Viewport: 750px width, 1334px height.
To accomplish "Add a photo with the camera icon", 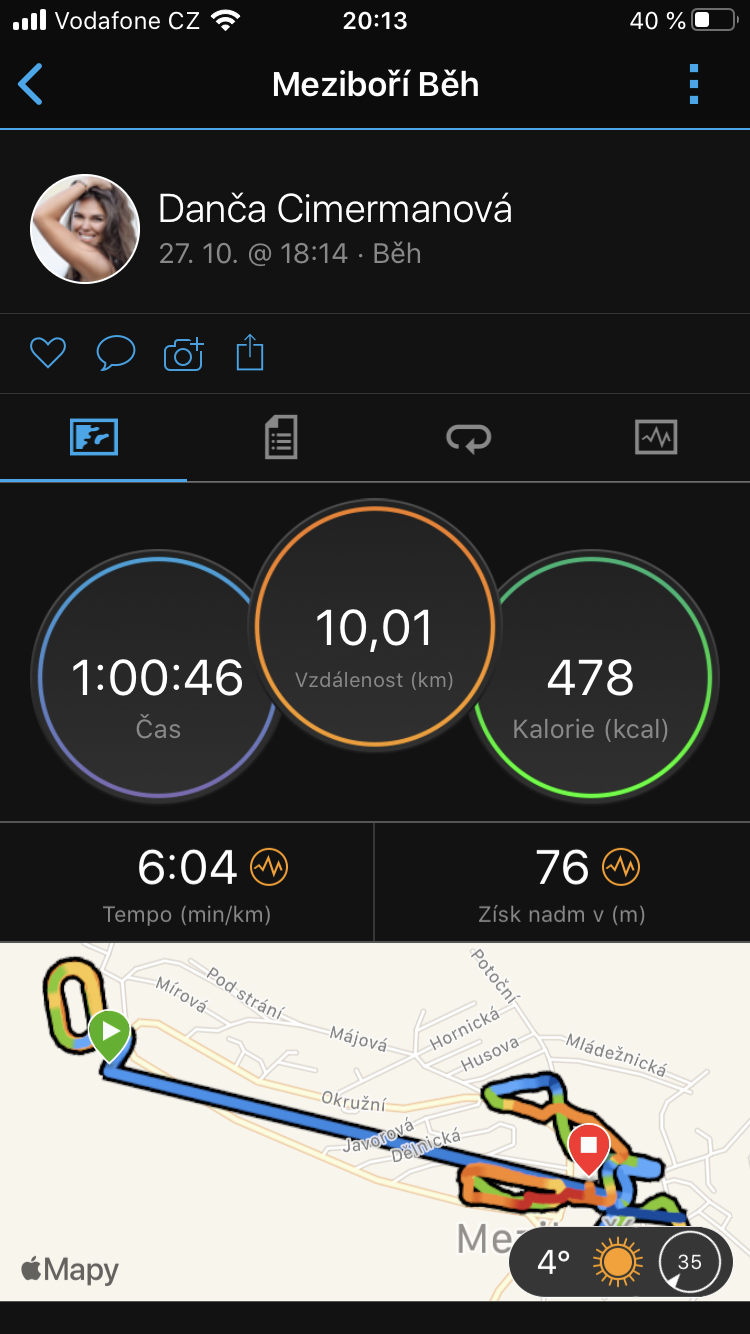I will coord(183,353).
